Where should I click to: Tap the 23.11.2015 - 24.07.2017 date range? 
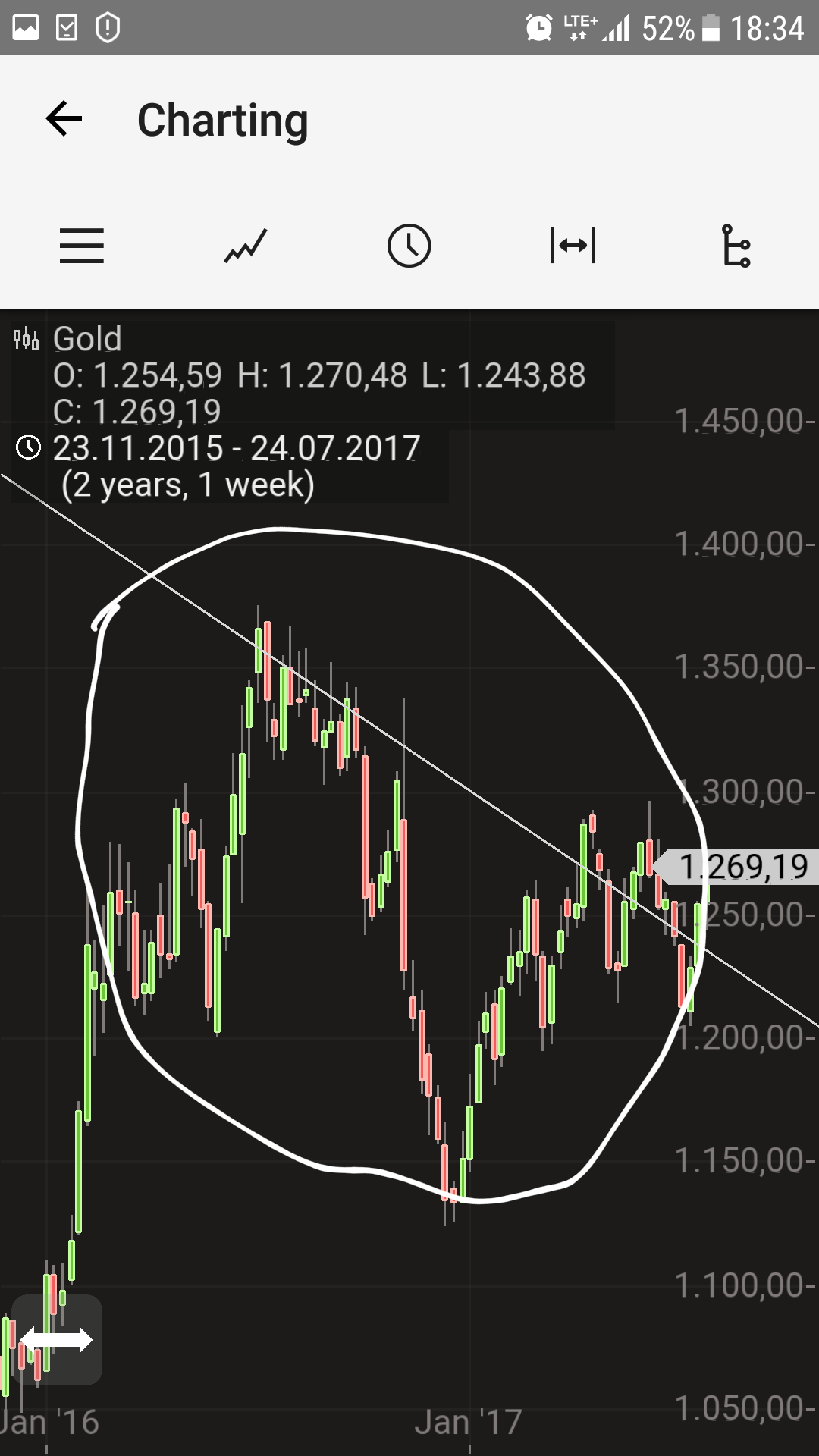236,448
